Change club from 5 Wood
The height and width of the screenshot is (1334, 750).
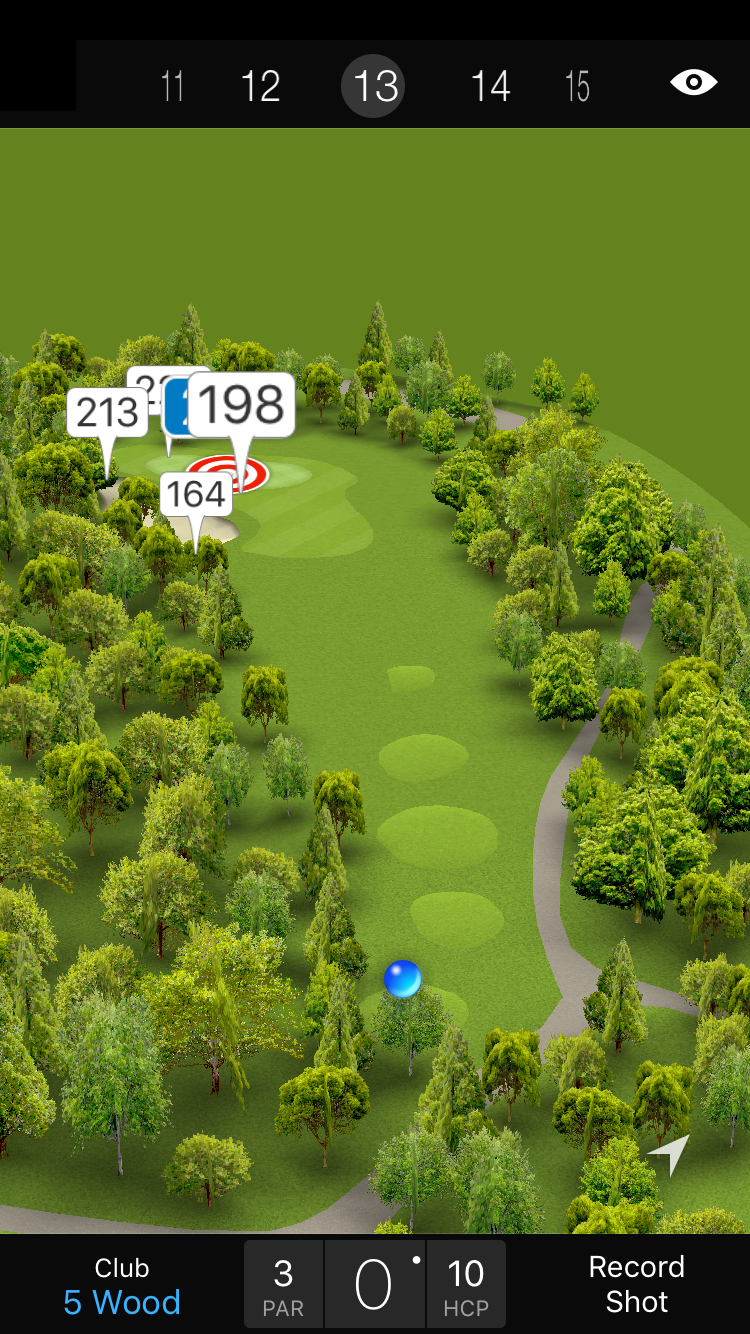[122, 1286]
